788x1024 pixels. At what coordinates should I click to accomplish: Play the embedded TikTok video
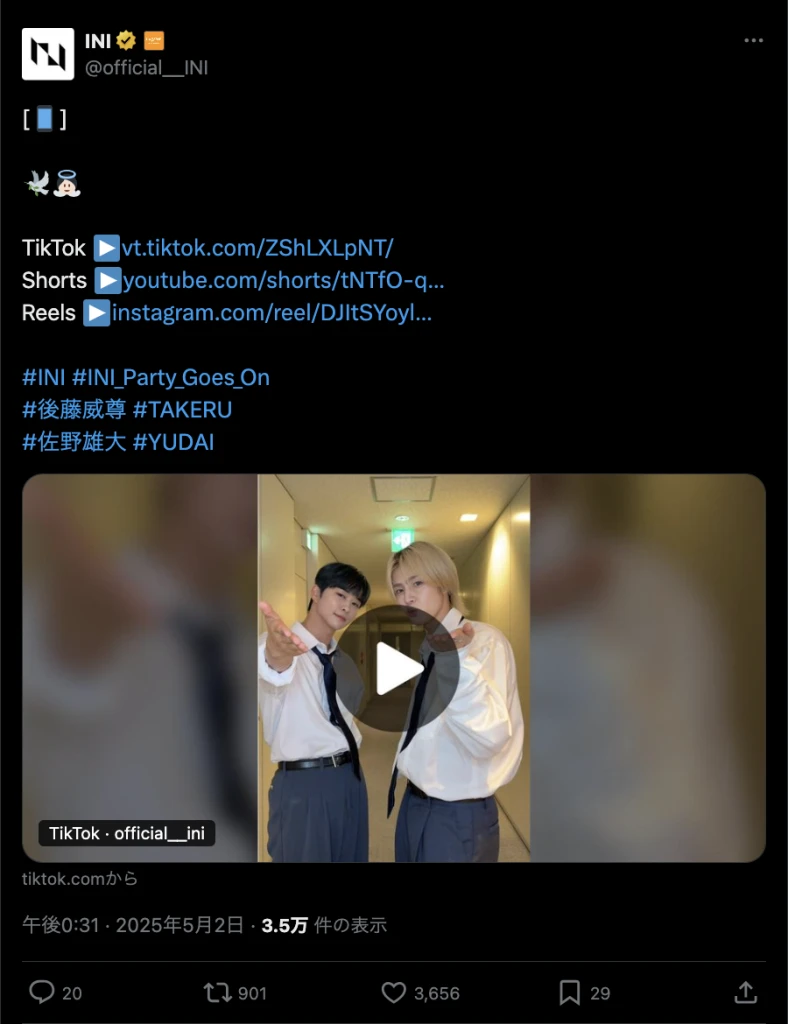point(394,668)
